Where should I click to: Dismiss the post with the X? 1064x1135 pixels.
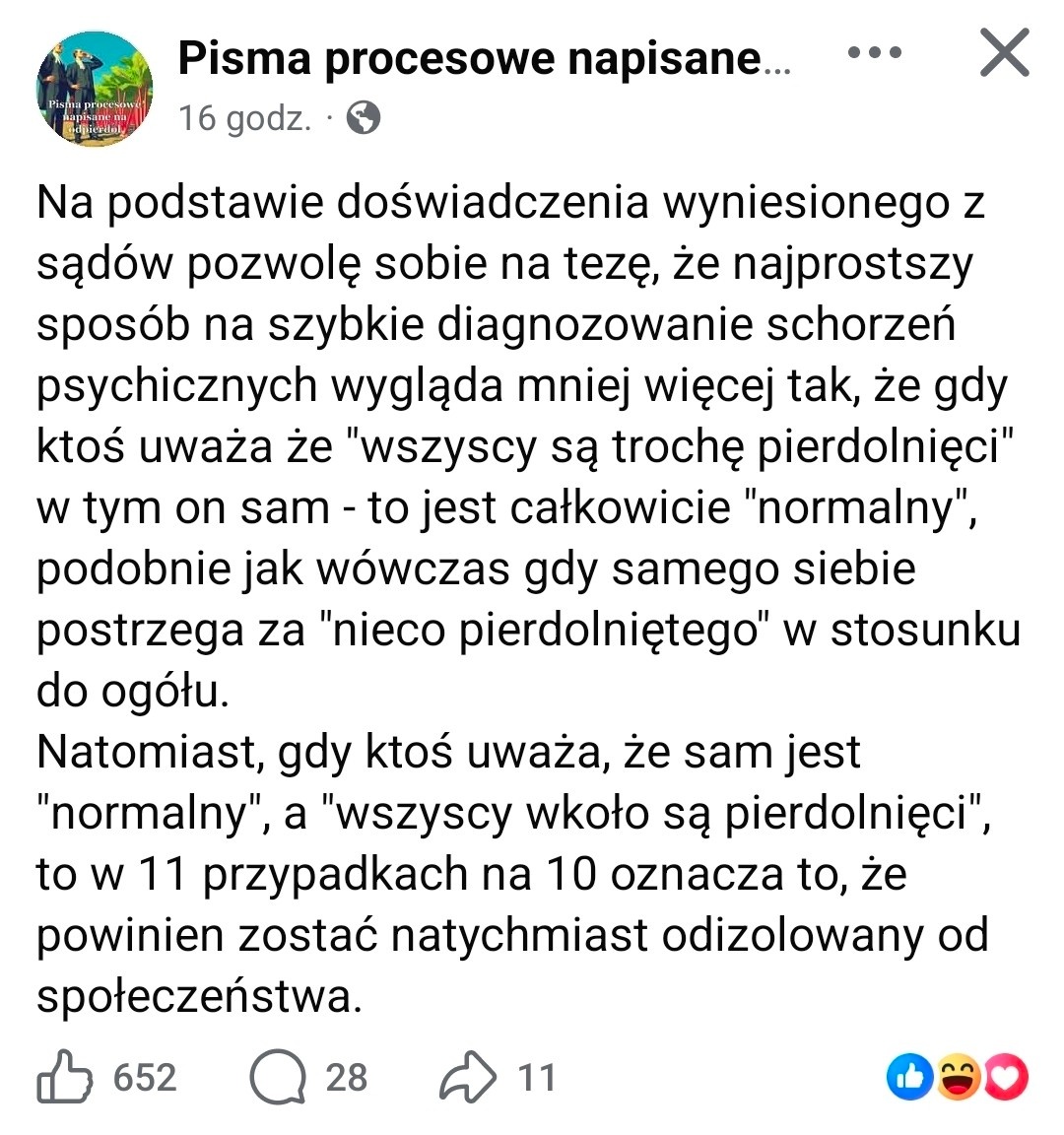(1004, 53)
